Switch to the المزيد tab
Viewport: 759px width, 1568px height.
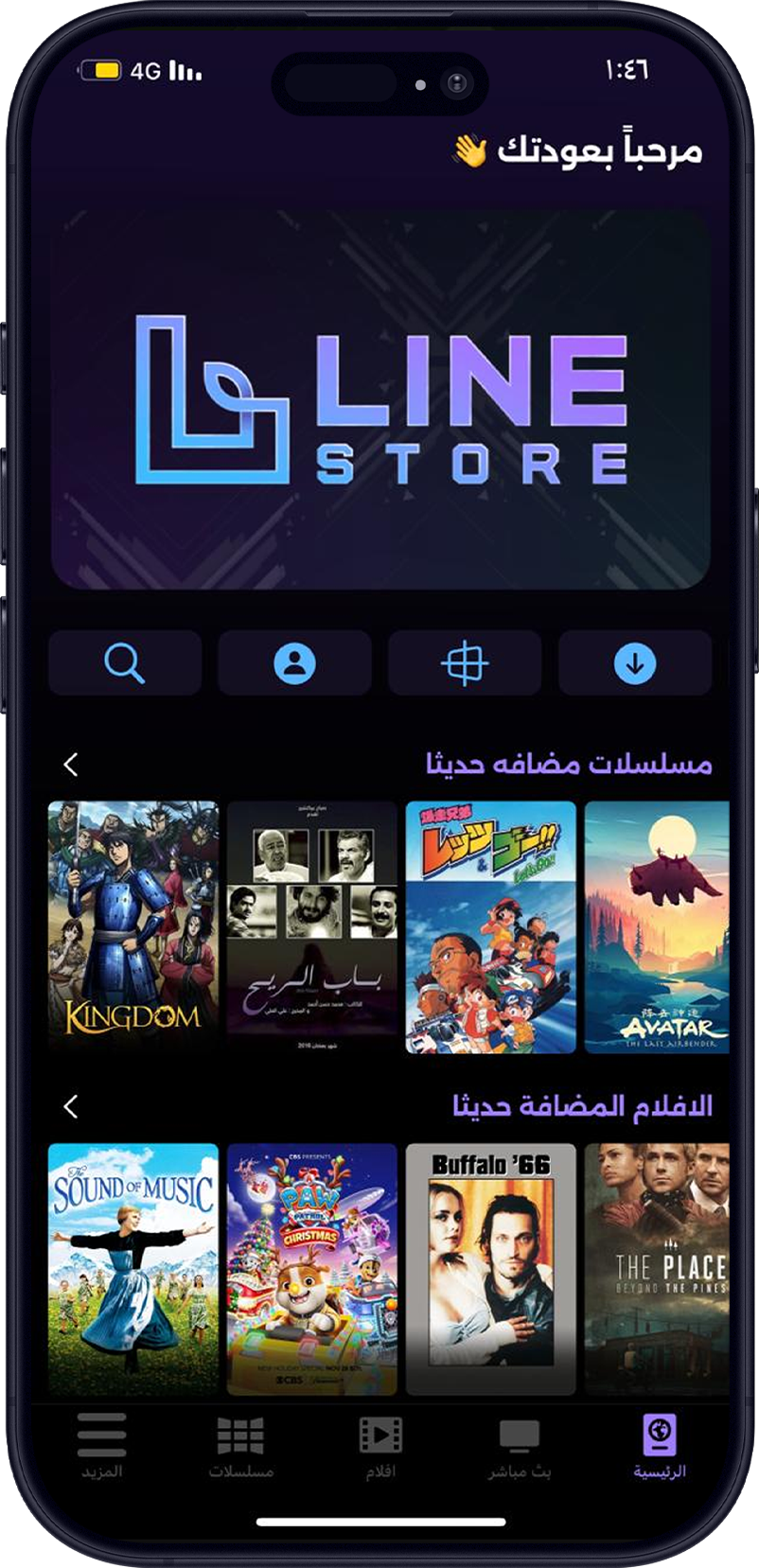pos(101,1446)
